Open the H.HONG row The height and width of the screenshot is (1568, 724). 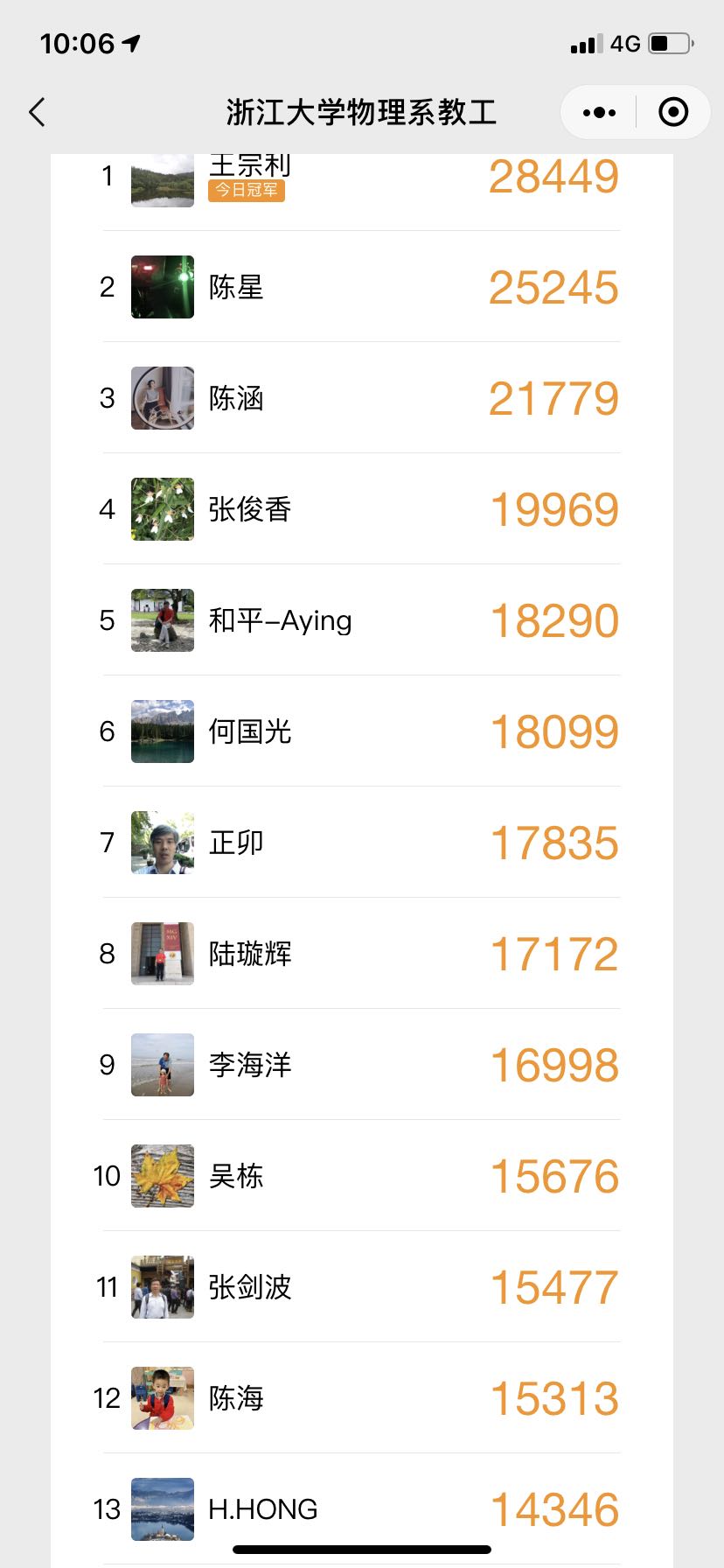pyautogui.click(x=361, y=1508)
